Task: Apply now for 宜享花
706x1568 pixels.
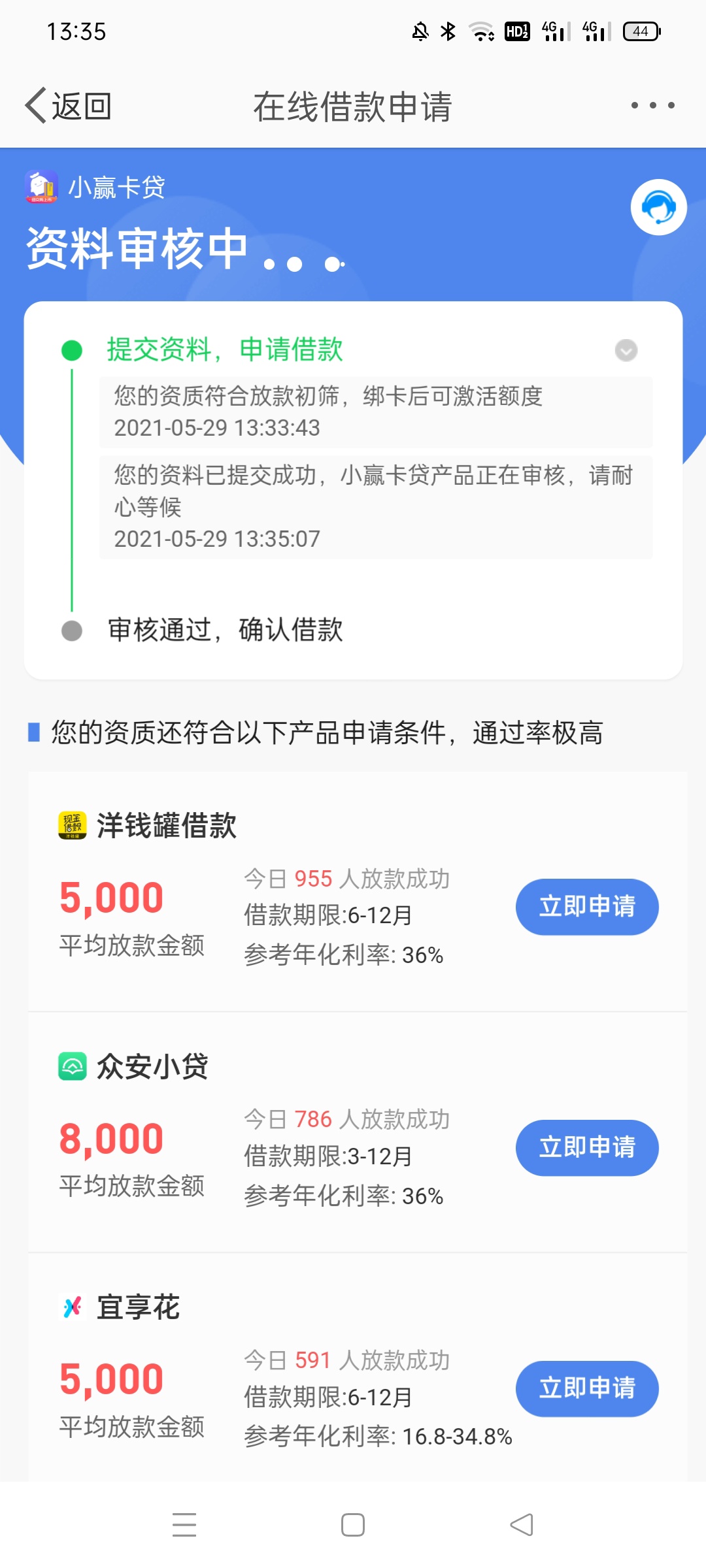Action: pos(587,1389)
